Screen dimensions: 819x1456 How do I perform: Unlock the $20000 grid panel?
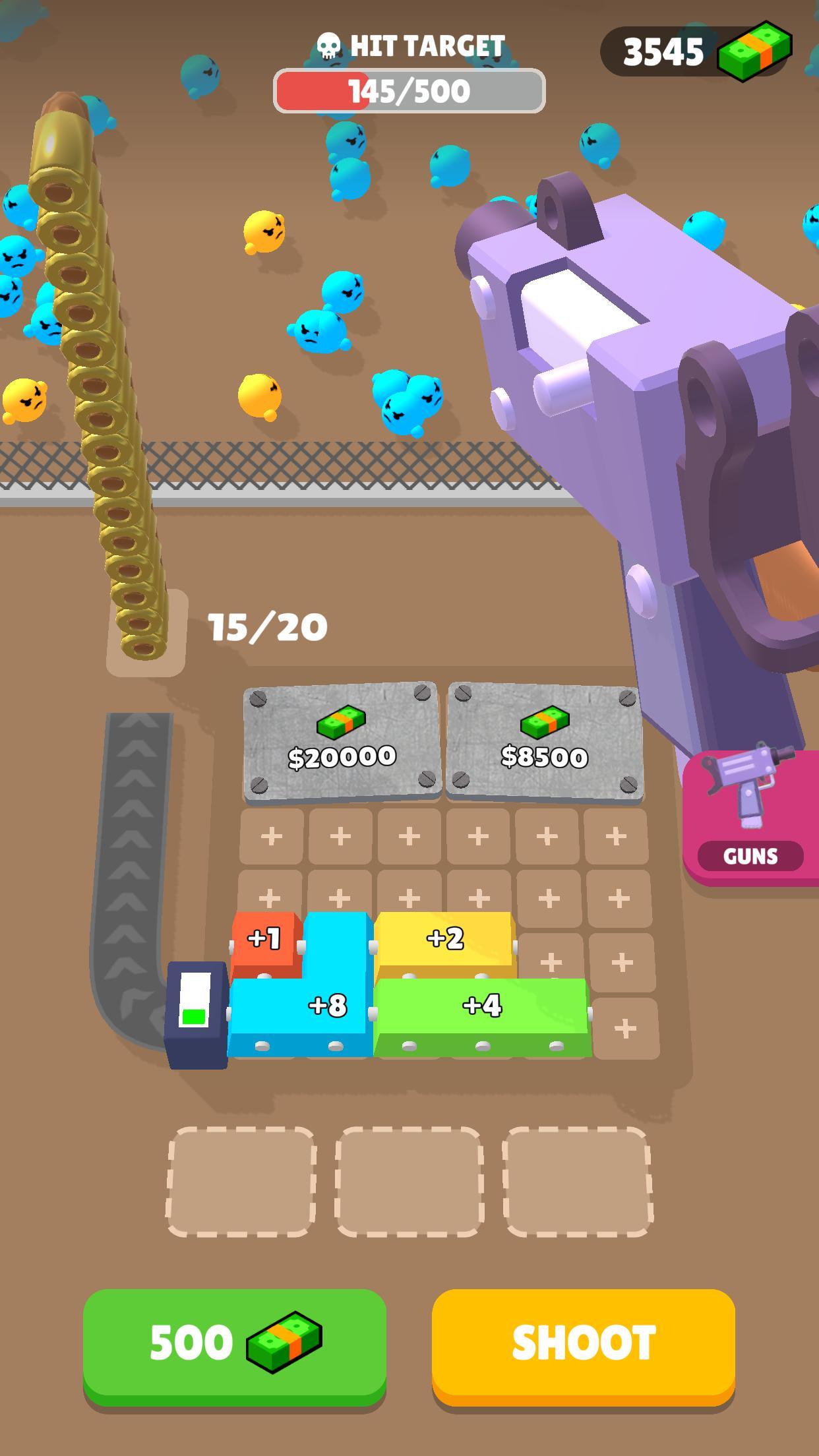click(342, 741)
